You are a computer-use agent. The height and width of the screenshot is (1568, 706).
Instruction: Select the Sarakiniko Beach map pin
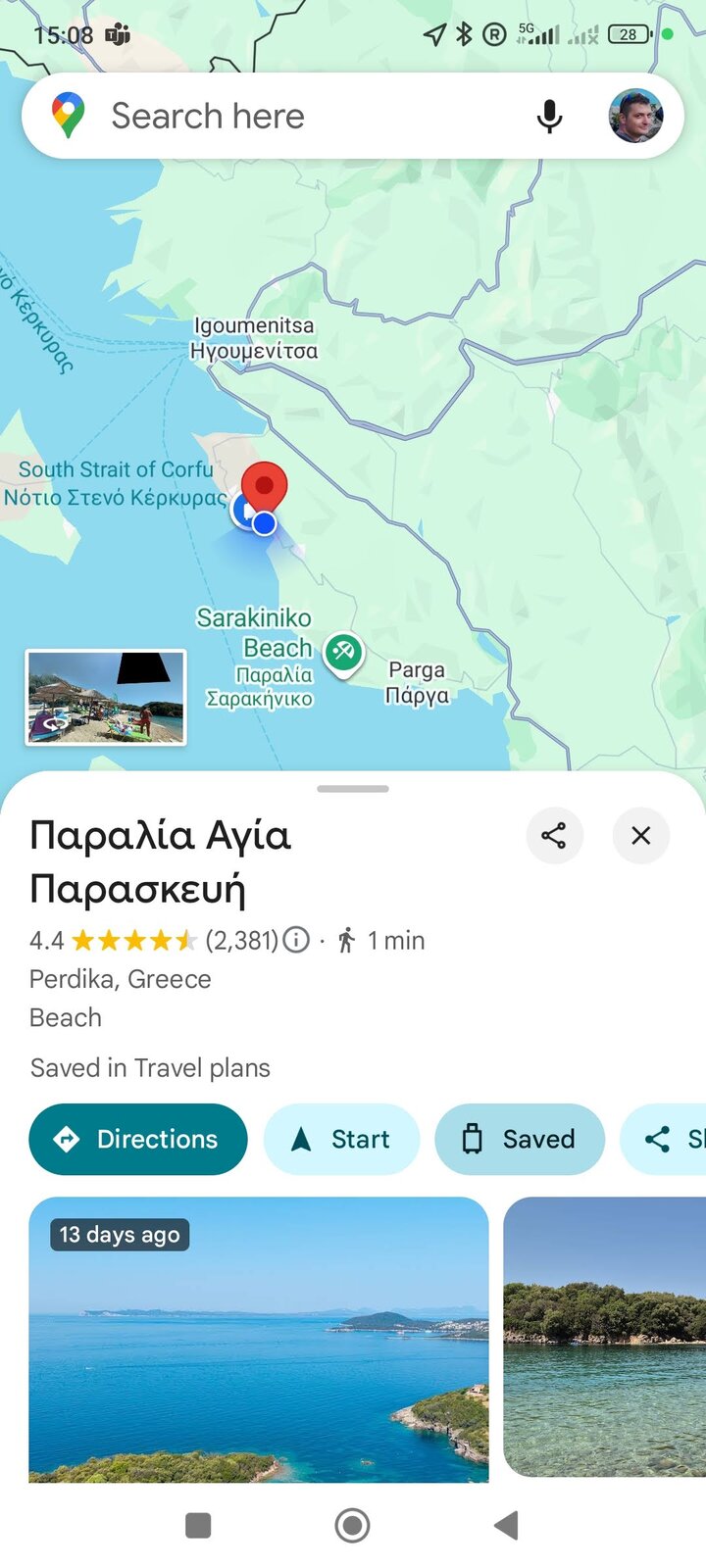[x=343, y=652]
